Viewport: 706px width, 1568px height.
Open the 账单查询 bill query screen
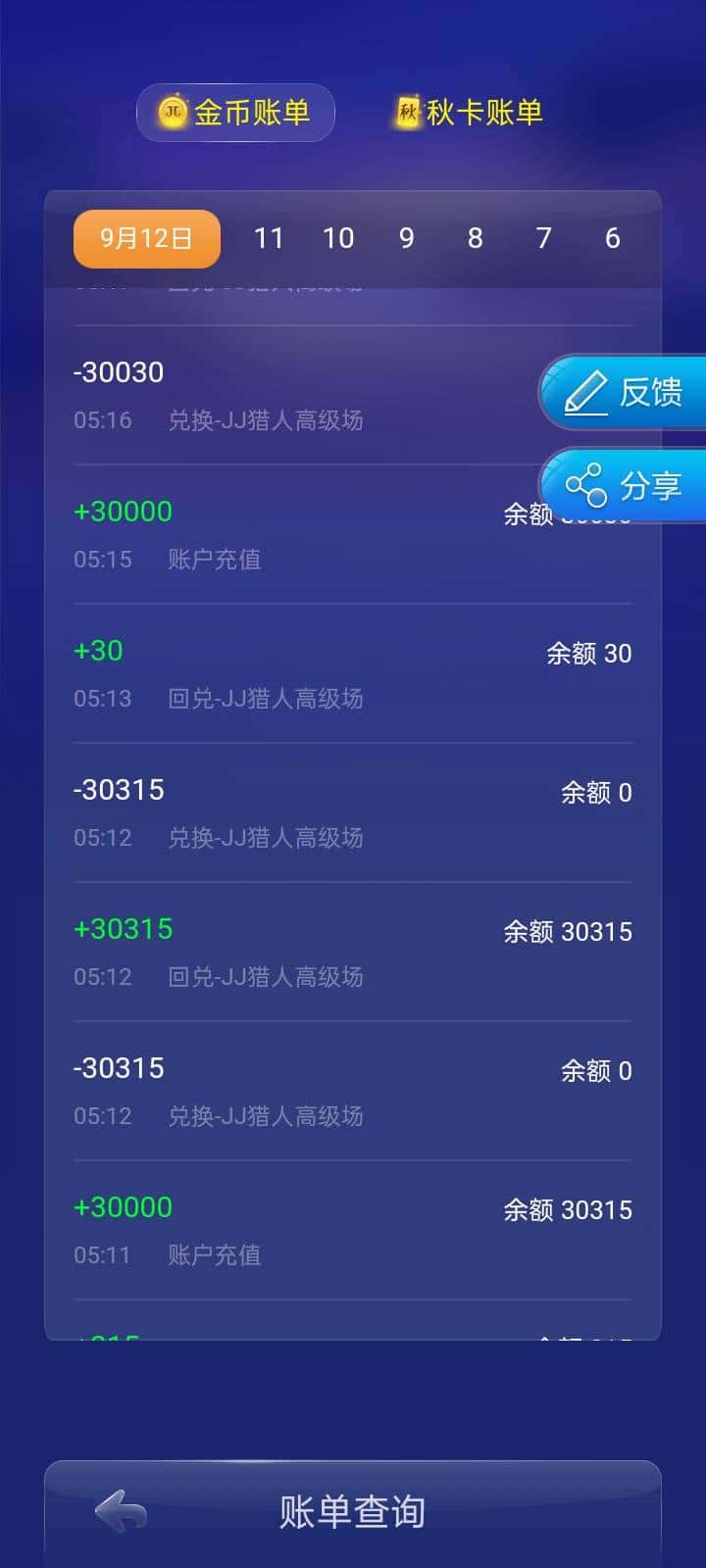tap(353, 1513)
